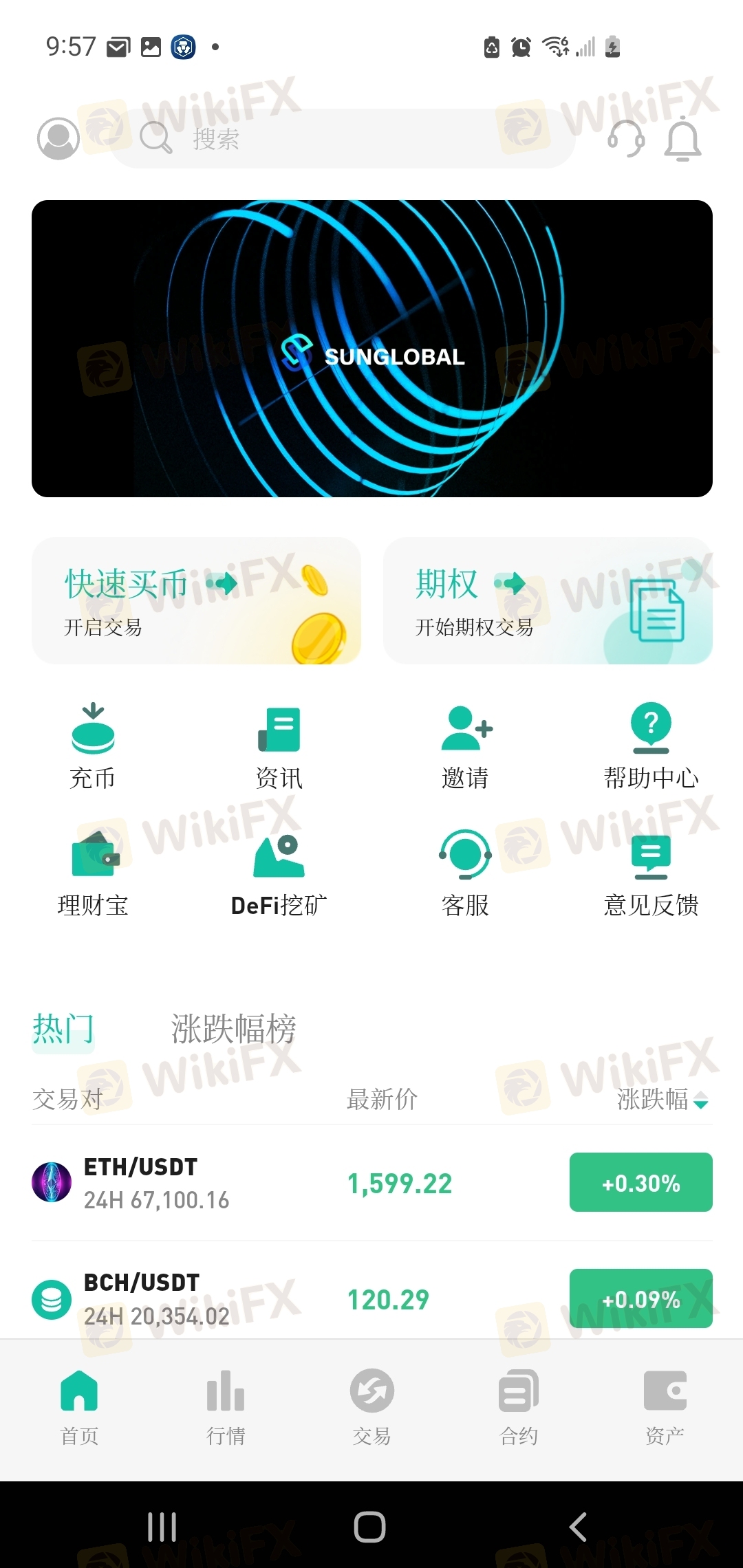Open the 快速买币 card
Screen dimensions: 743x1568
click(196, 601)
